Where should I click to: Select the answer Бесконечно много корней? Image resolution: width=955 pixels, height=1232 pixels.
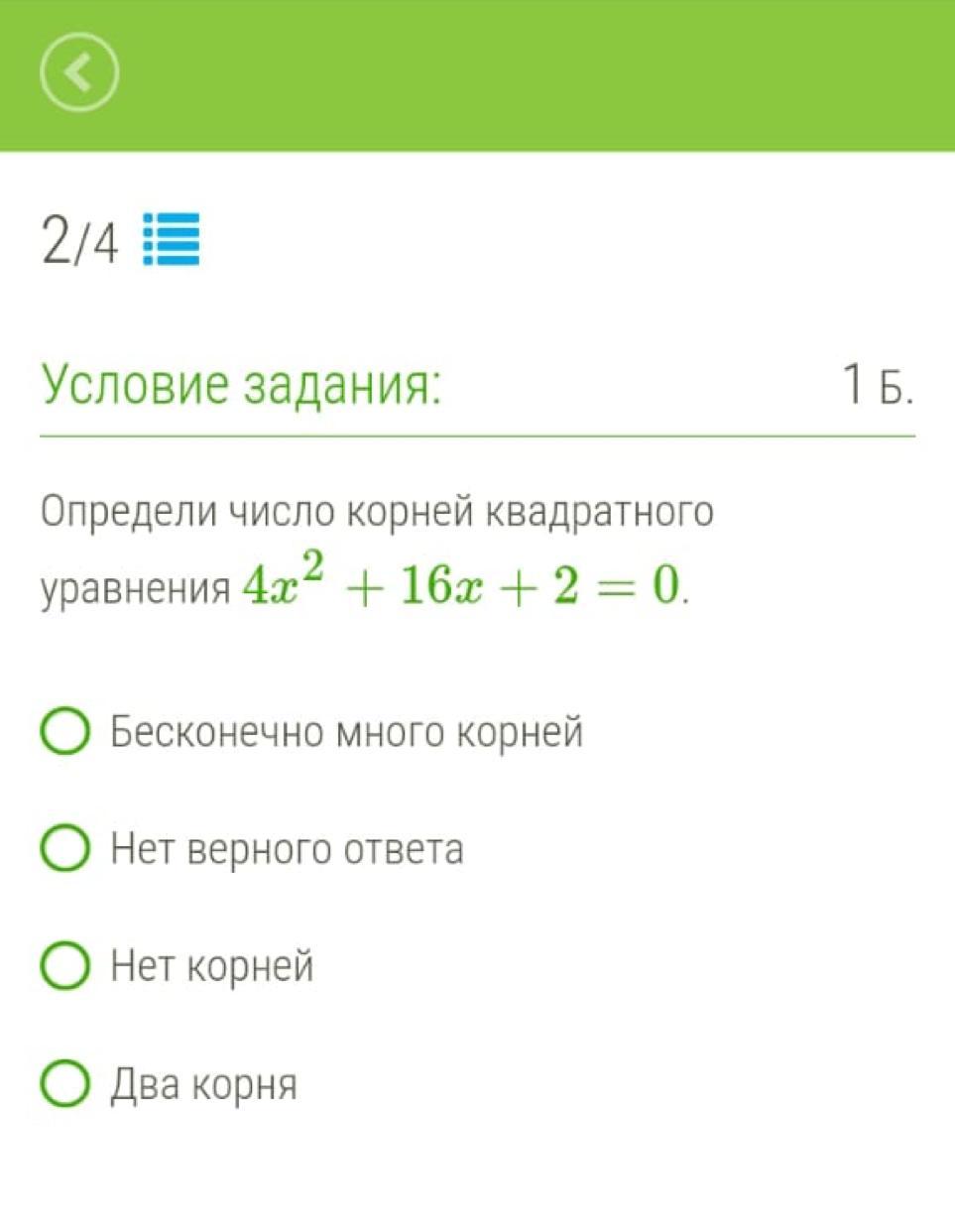click(66, 732)
